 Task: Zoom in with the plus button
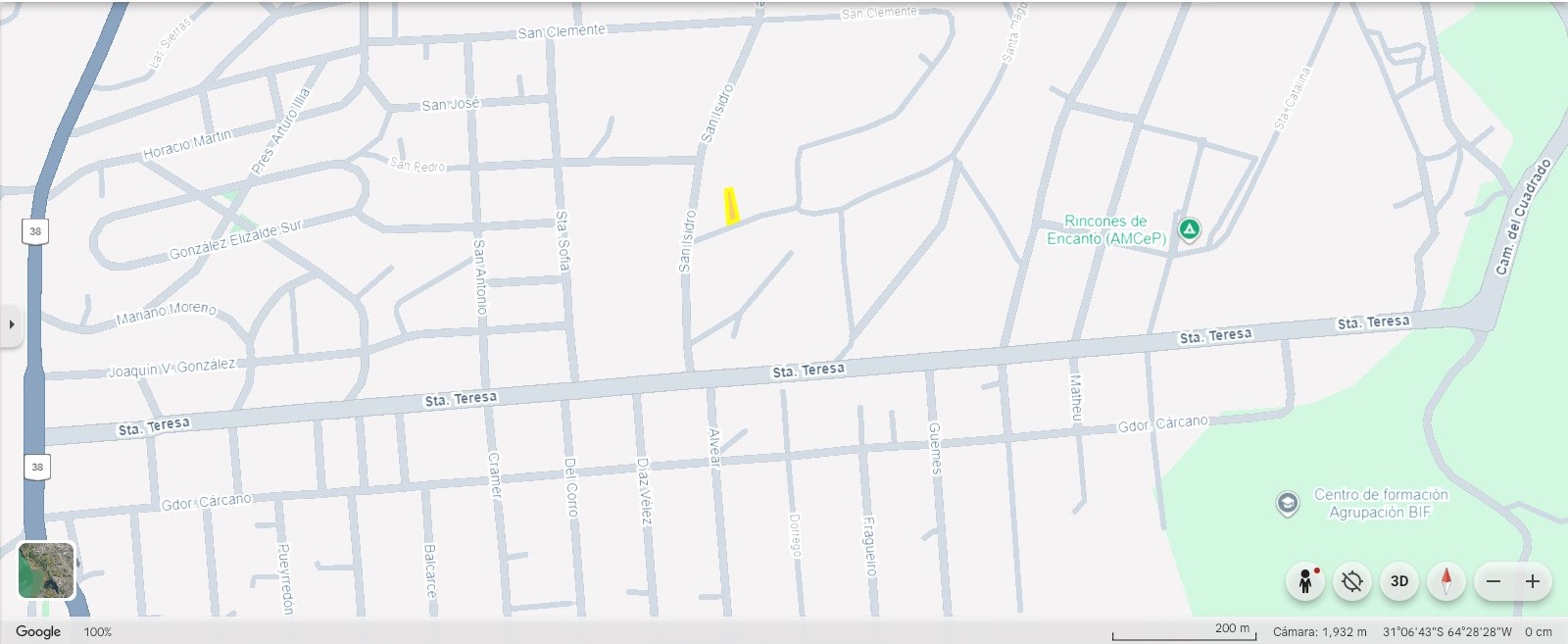[x=1533, y=581]
